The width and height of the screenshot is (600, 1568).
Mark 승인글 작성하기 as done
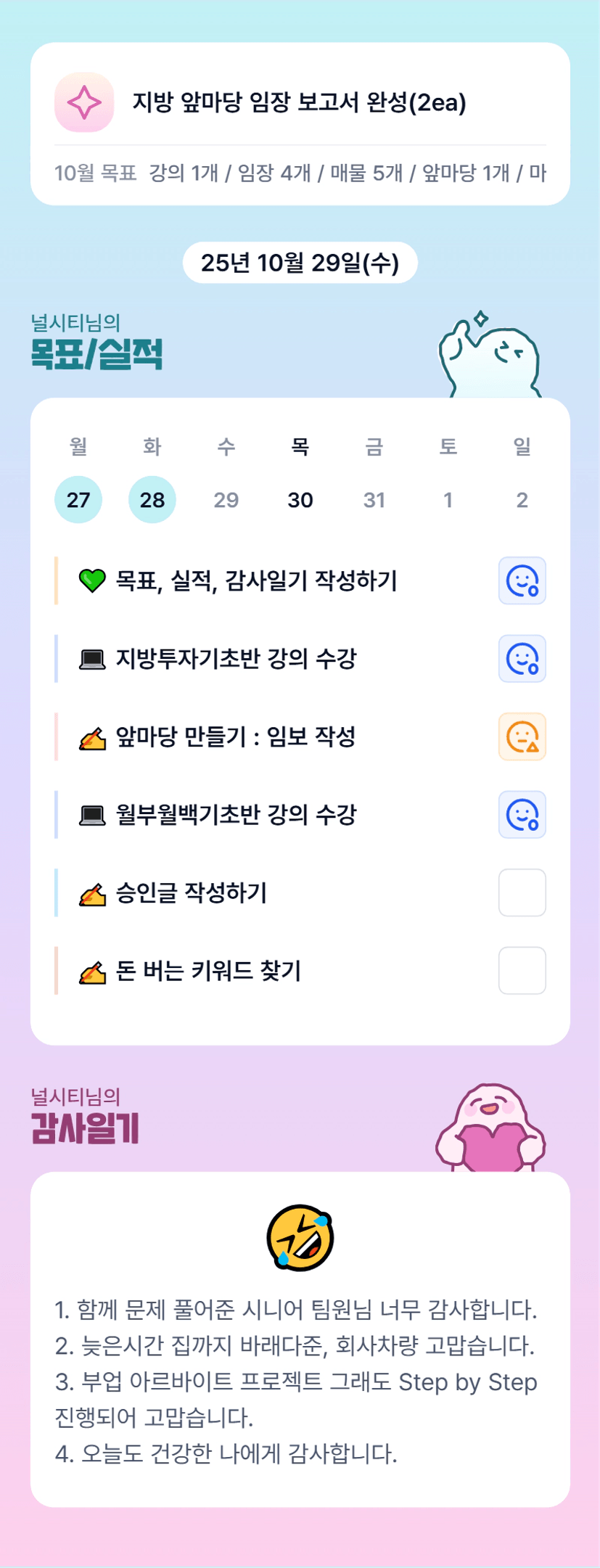(522, 892)
